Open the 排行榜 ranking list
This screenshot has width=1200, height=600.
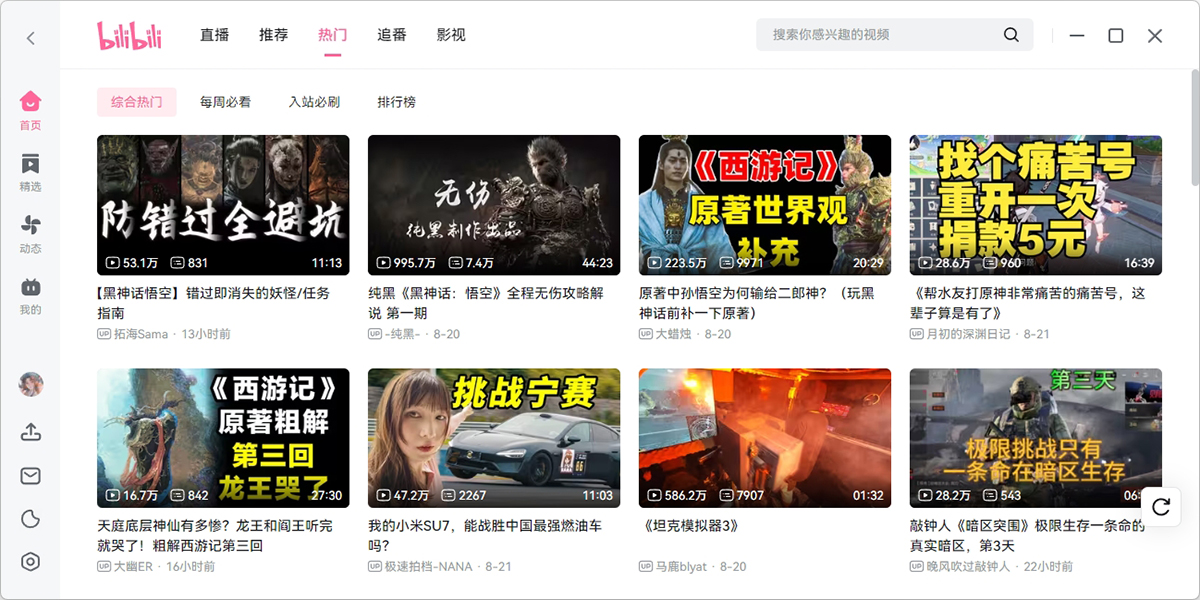[x=396, y=102]
